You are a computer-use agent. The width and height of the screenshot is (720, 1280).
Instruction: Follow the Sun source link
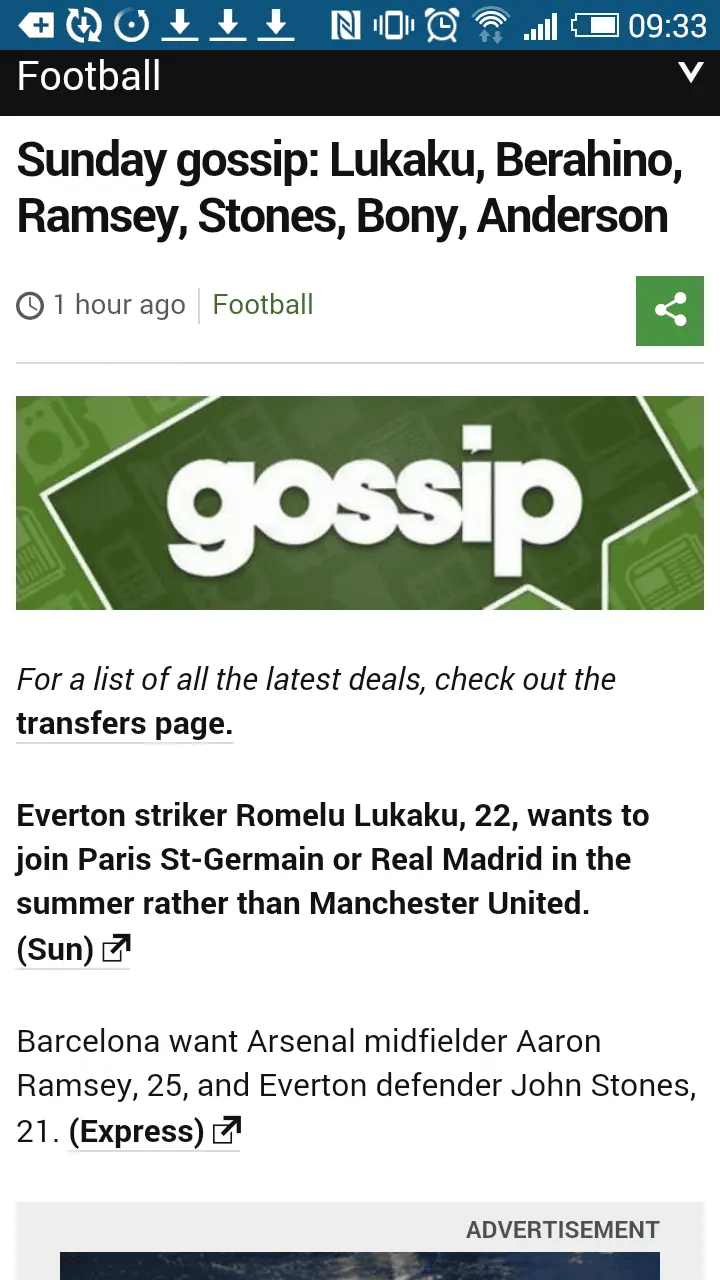pyautogui.click(x=73, y=948)
